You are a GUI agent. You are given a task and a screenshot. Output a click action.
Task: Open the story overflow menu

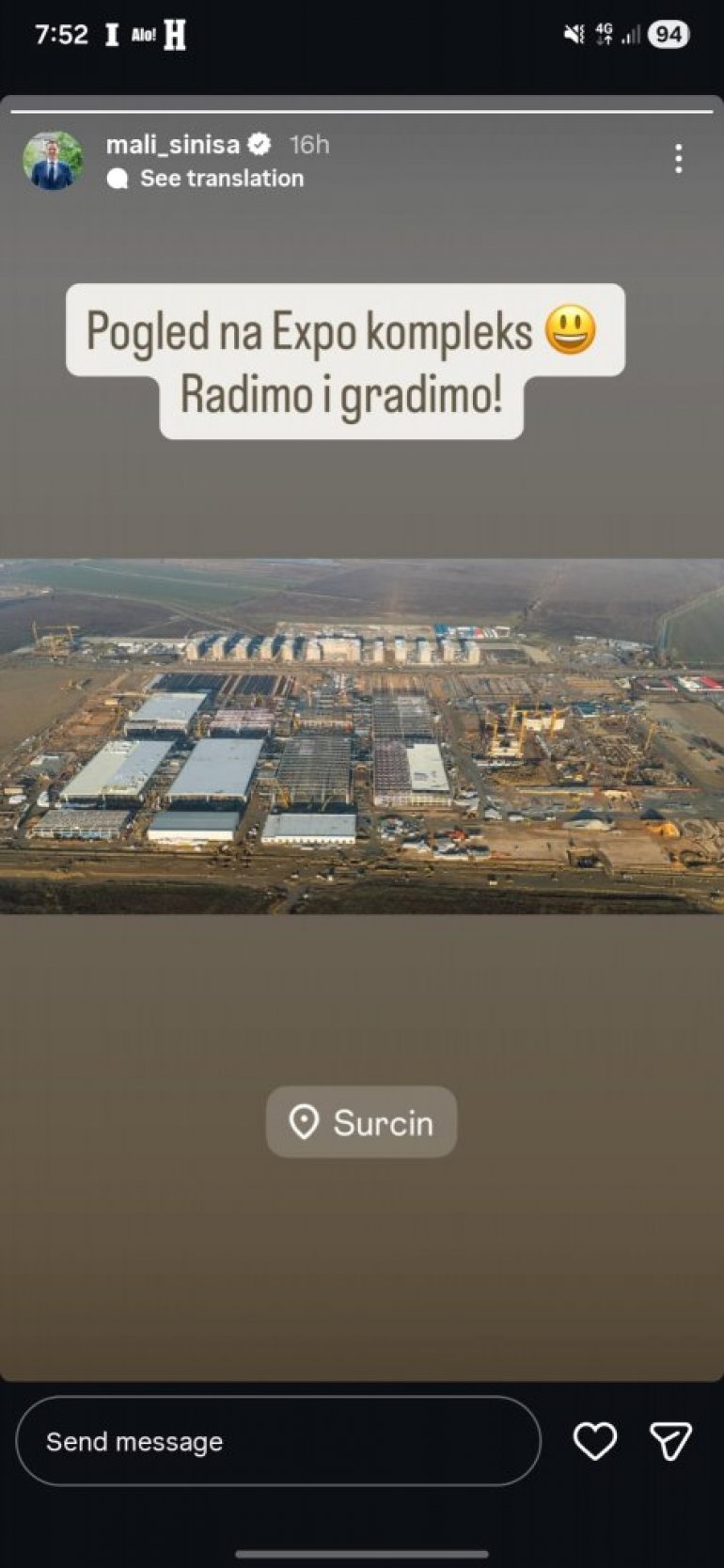tap(678, 159)
